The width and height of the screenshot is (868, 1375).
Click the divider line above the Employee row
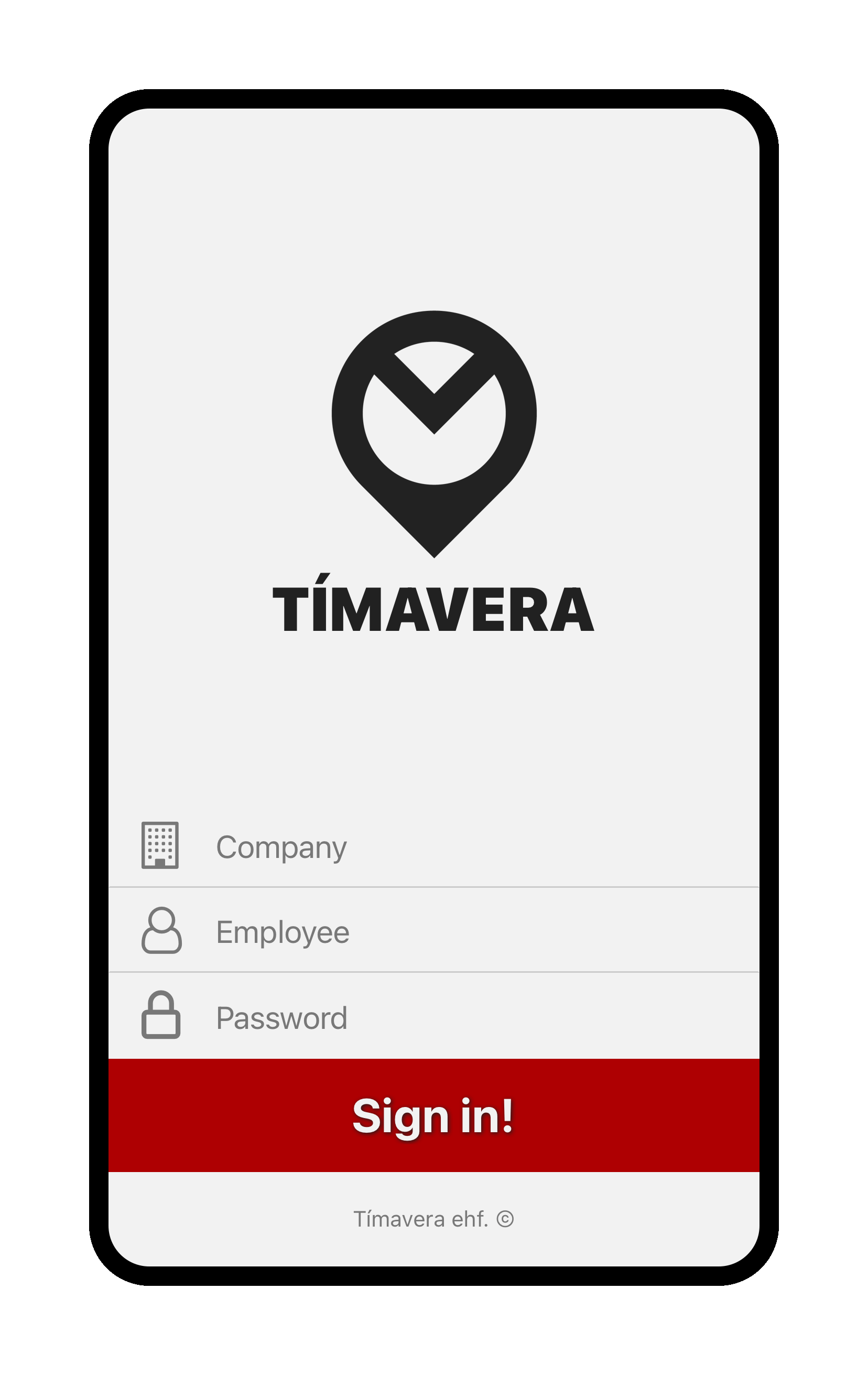tap(433, 887)
